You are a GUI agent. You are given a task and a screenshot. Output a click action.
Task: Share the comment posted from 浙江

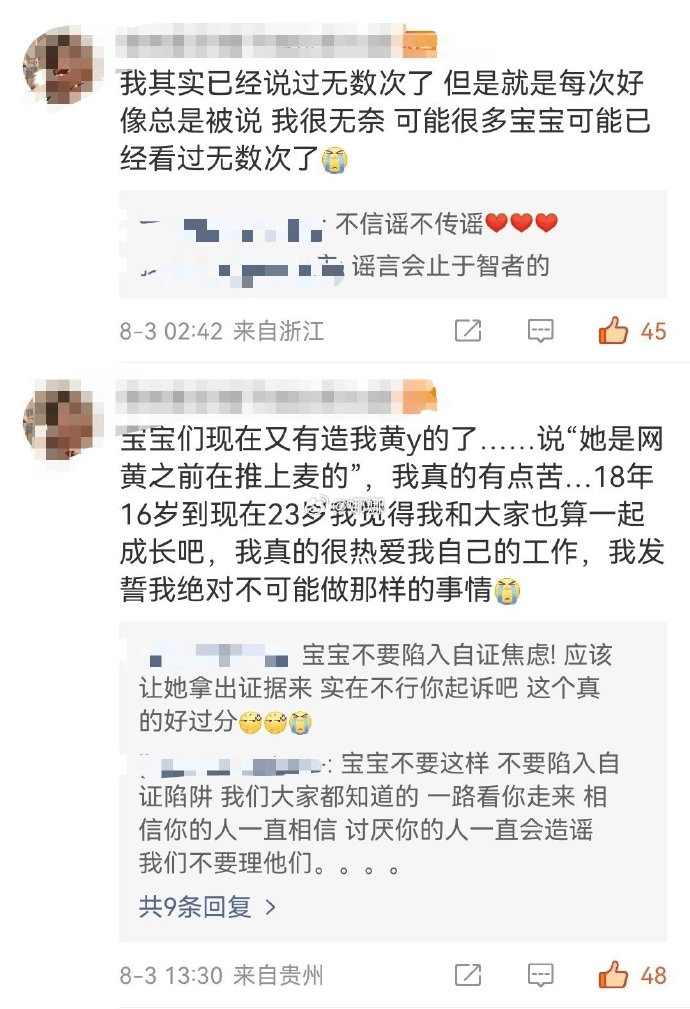467,331
